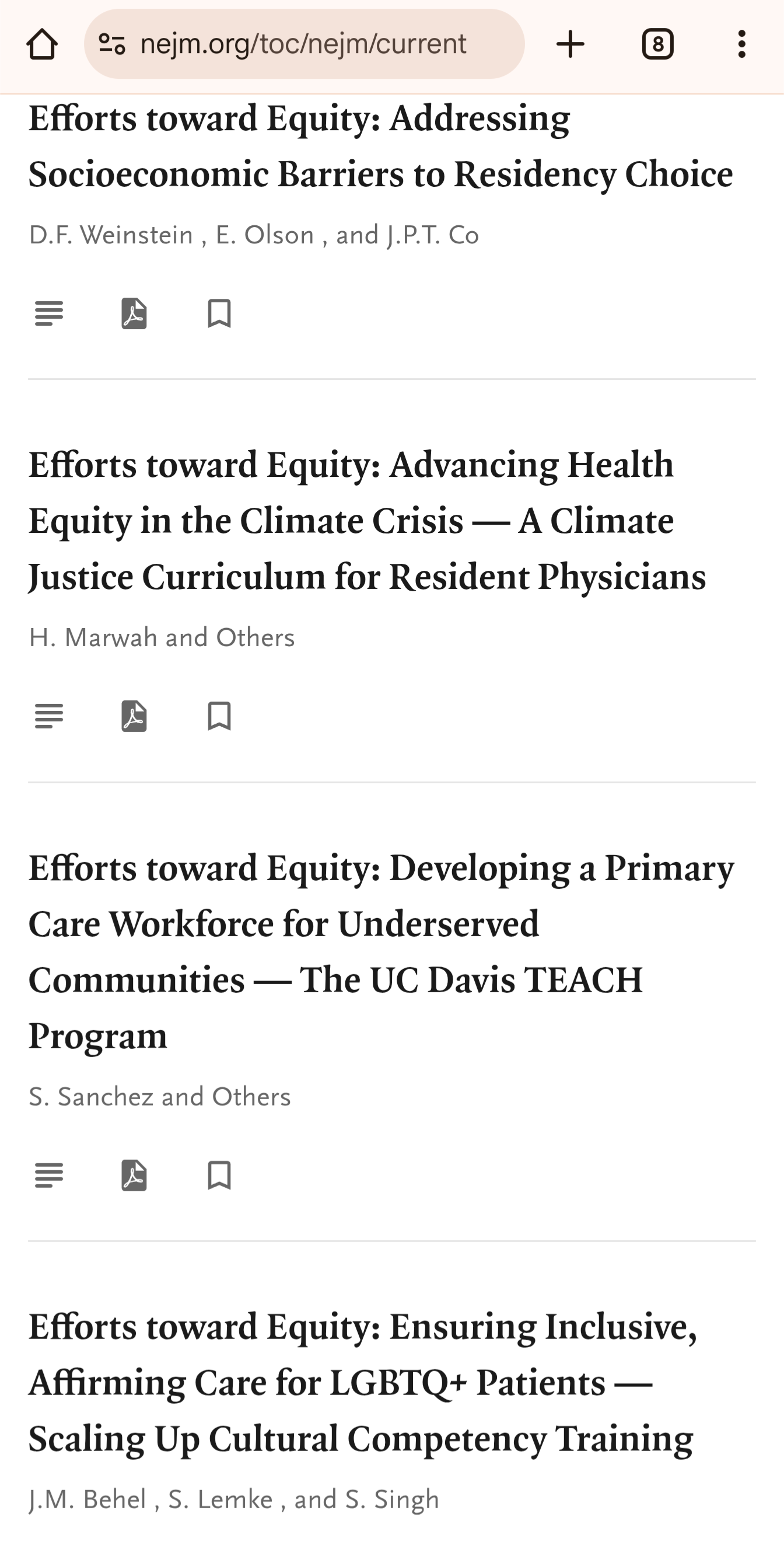Open the Climate Justice Curriculum article
784x1552 pixels.
pos(367,521)
